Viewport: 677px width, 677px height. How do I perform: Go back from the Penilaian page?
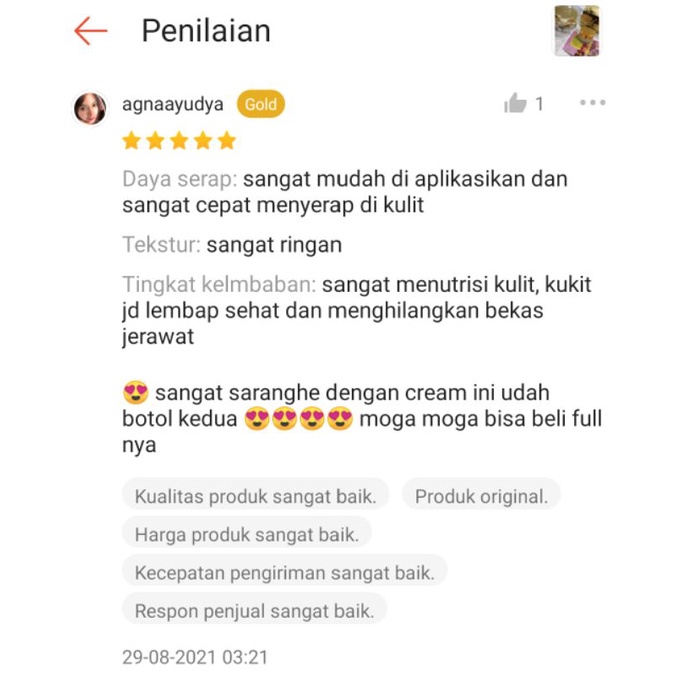[90, 31]
